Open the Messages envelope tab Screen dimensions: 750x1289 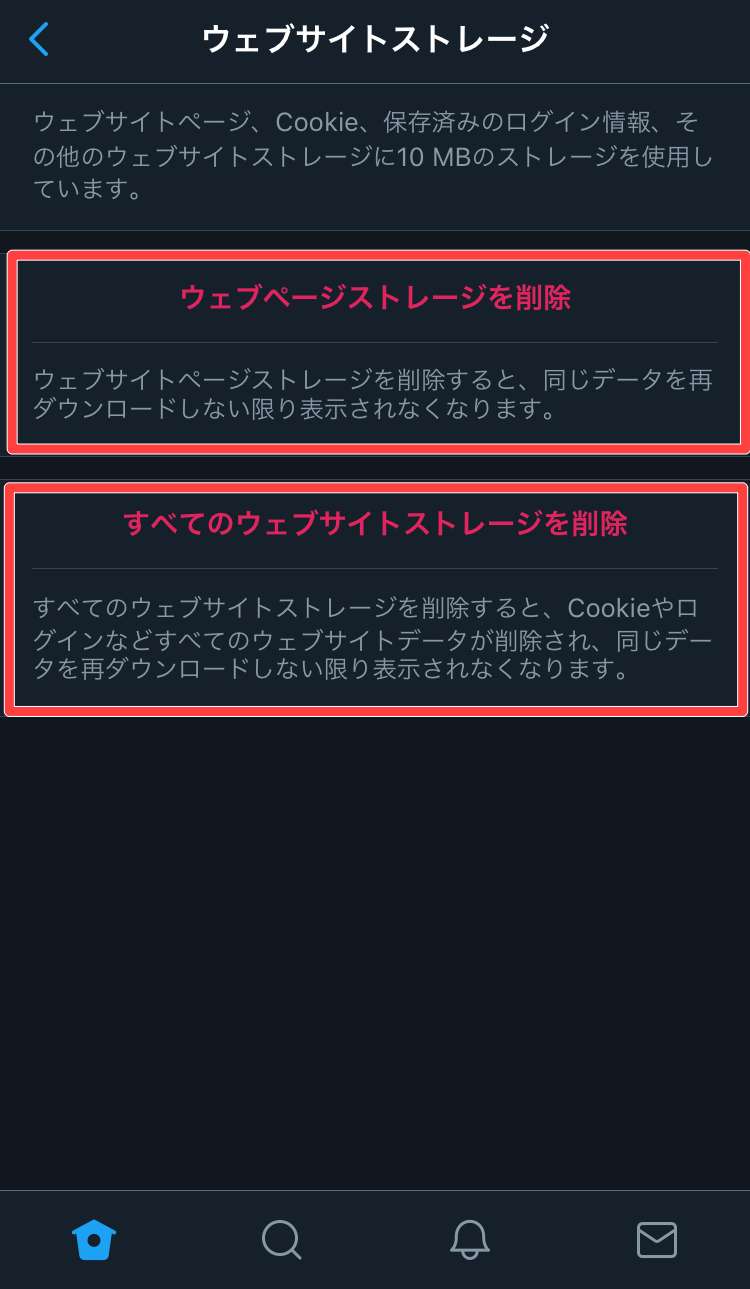click(656, 1240)
